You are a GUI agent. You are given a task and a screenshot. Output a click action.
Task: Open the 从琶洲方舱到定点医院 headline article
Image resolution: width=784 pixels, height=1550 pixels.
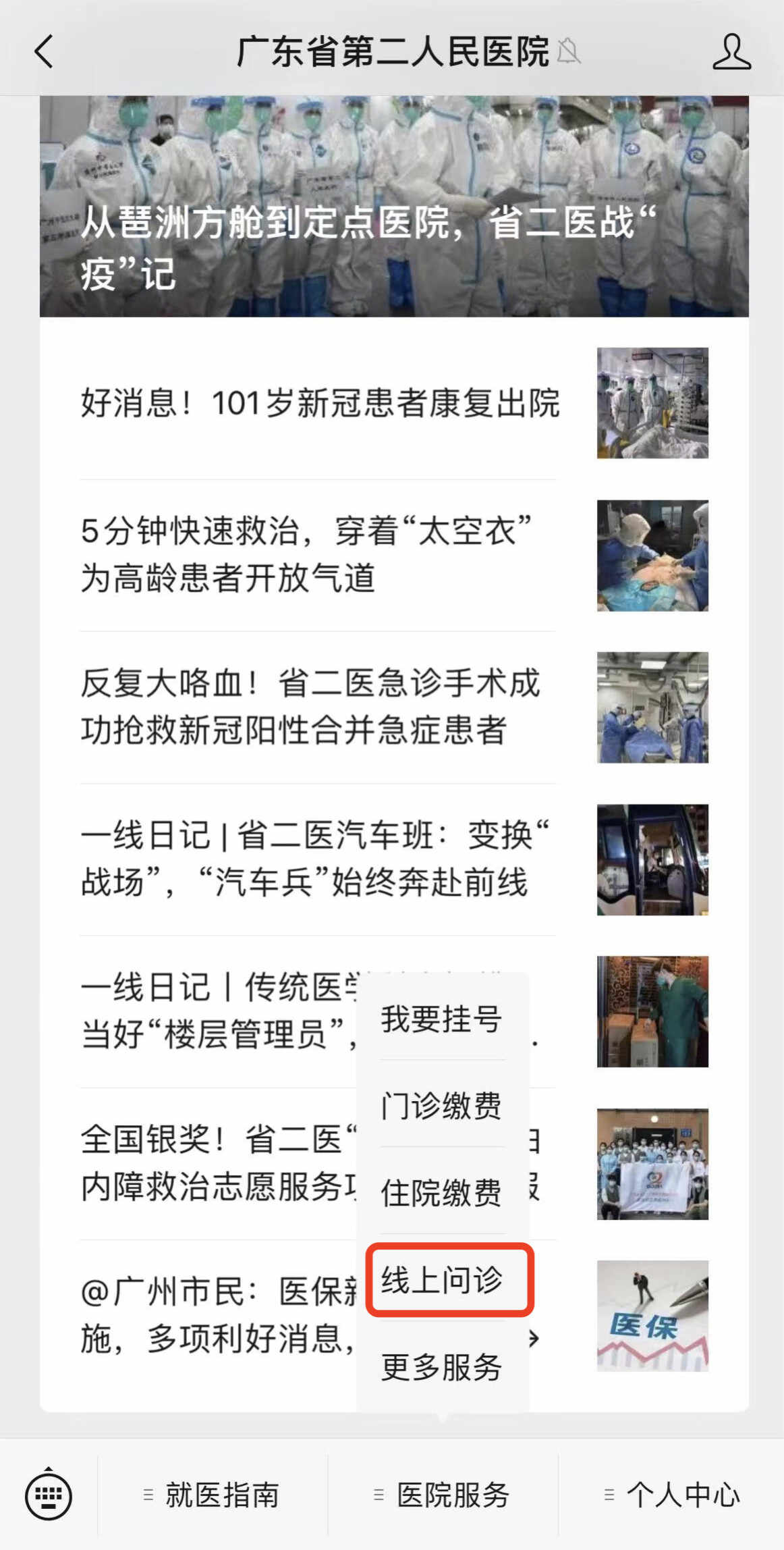click(x=393, y=207)
